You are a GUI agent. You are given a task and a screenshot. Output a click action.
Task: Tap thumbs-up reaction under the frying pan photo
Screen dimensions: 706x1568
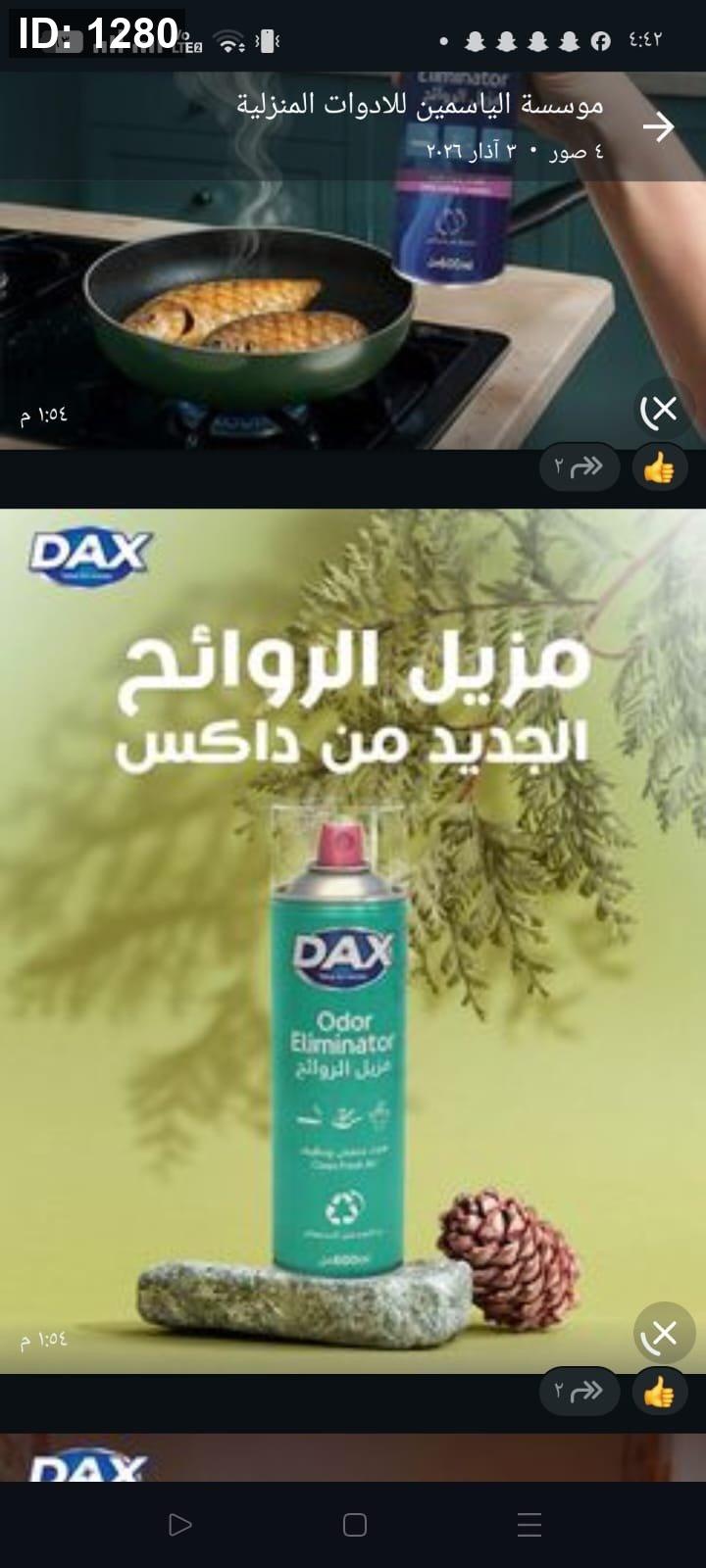(659, 467)
